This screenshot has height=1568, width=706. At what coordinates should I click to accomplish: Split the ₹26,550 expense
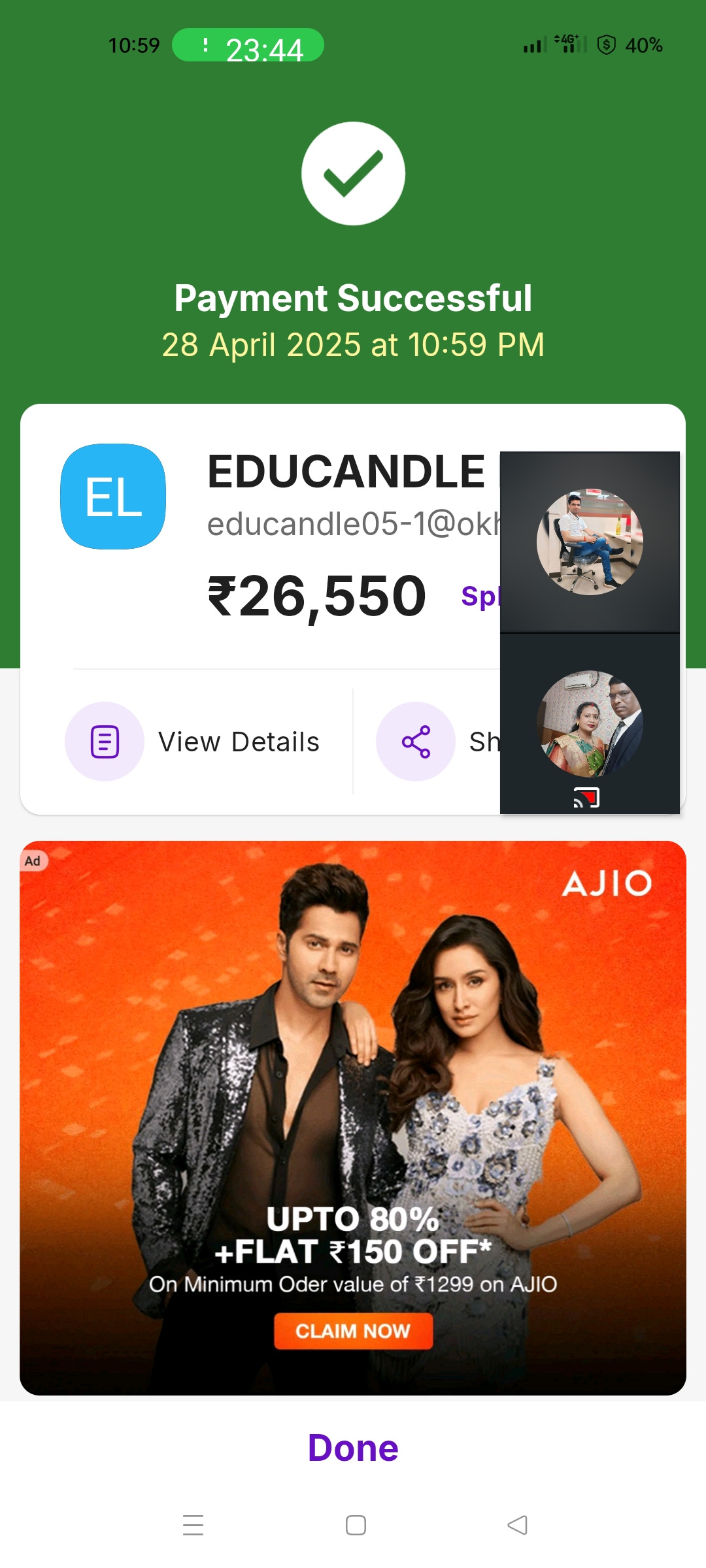(480, 596)
